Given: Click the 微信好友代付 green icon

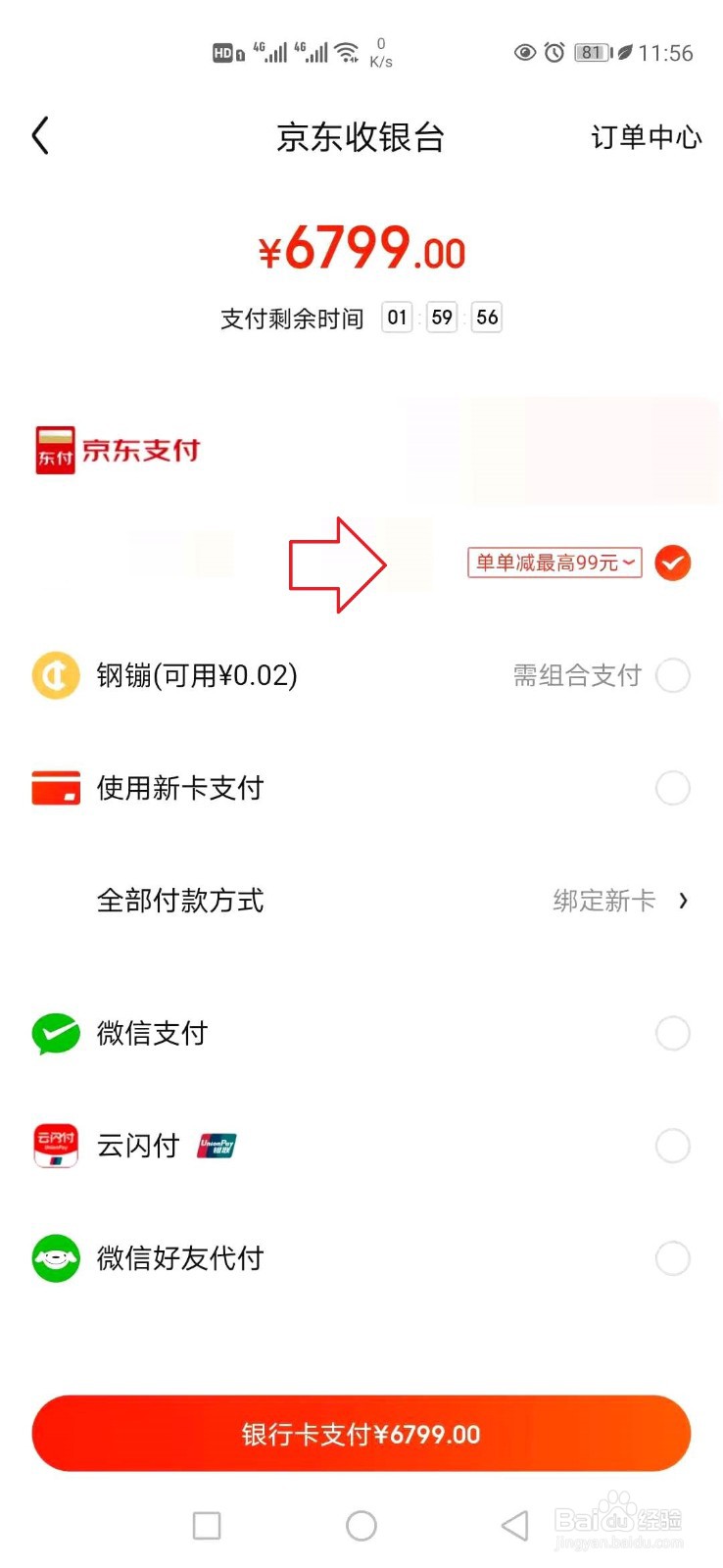Looking at the screenshot, I should [x=56, y=1258].
